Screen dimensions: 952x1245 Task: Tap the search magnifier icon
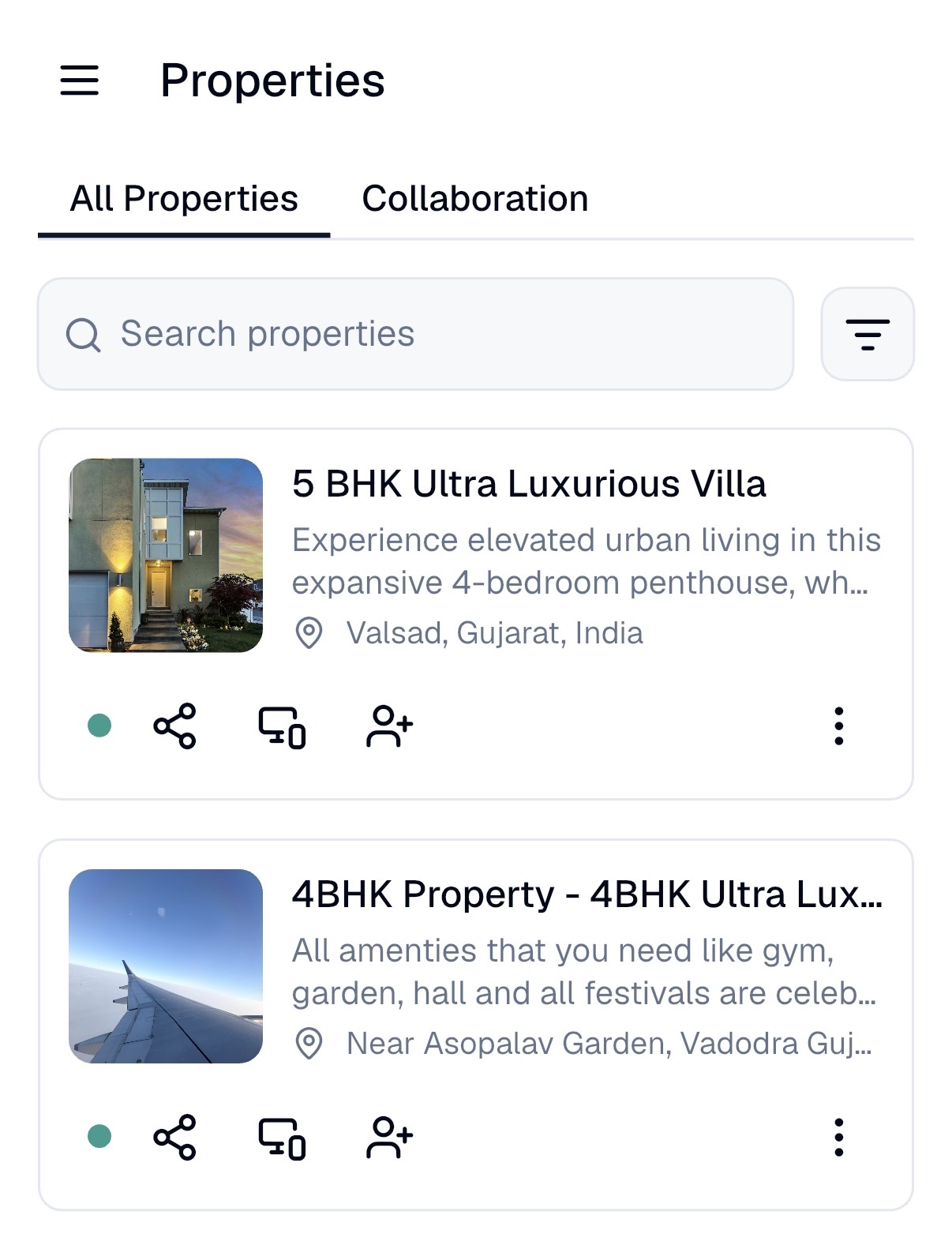click(84, 333)
